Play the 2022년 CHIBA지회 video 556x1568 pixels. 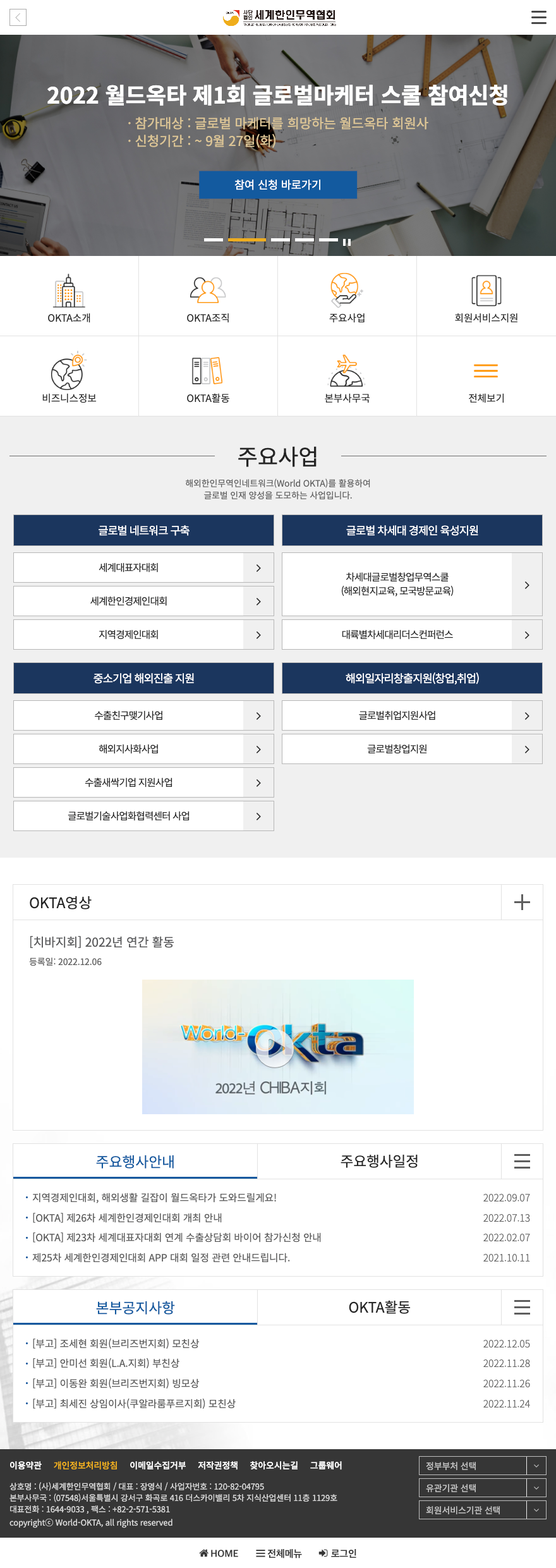click(x=278, y=1047)
